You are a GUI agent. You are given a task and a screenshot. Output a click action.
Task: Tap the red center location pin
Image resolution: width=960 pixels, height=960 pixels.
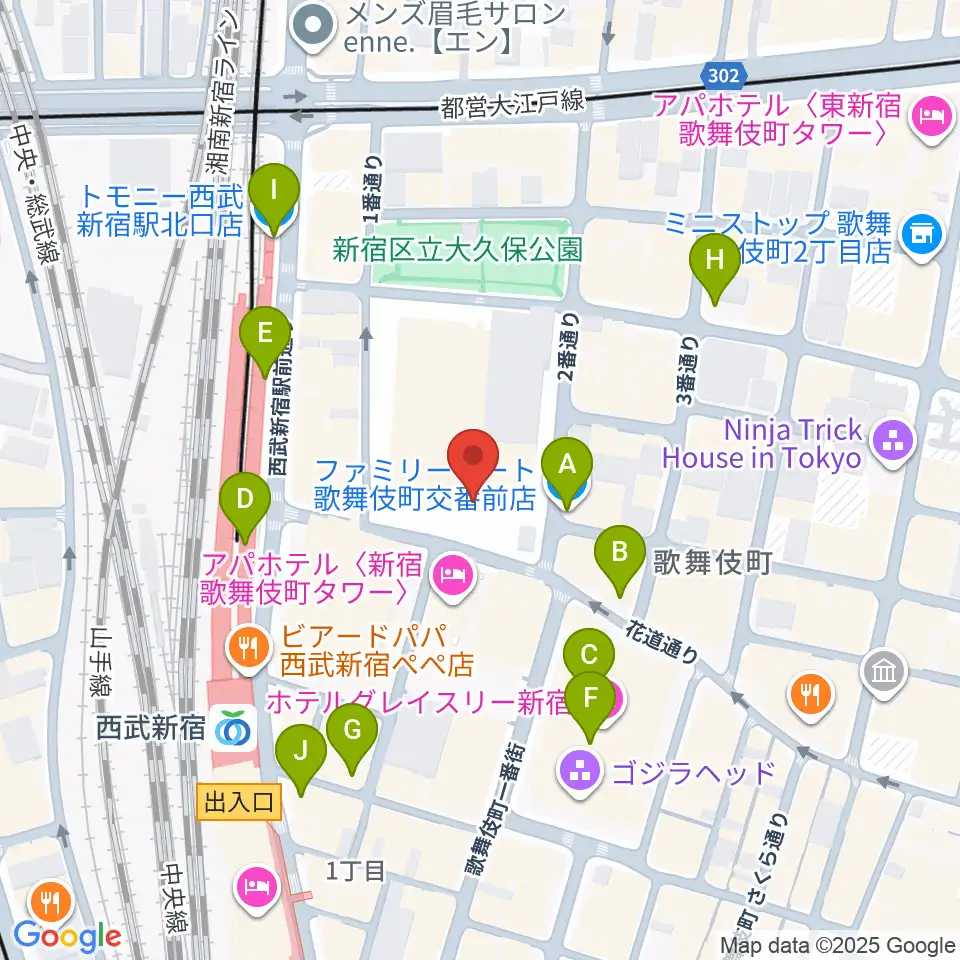tap(476, 460)
